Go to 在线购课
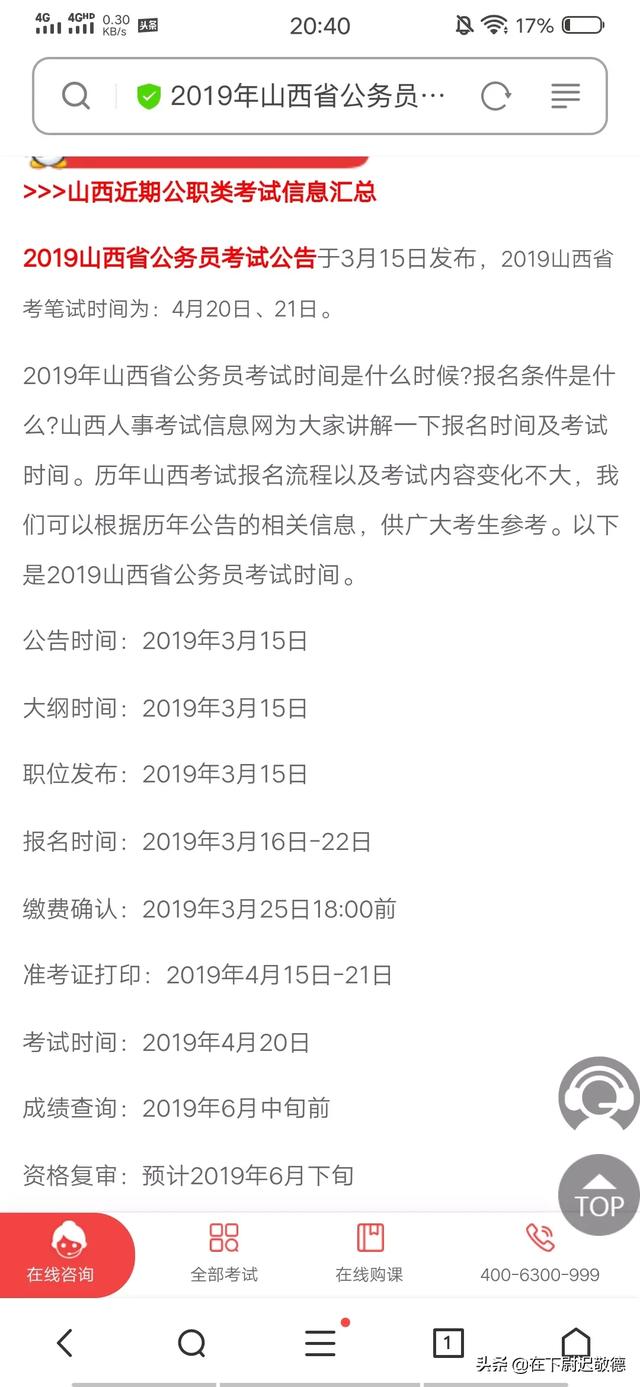640x1387 pixels. point(369,1254)
